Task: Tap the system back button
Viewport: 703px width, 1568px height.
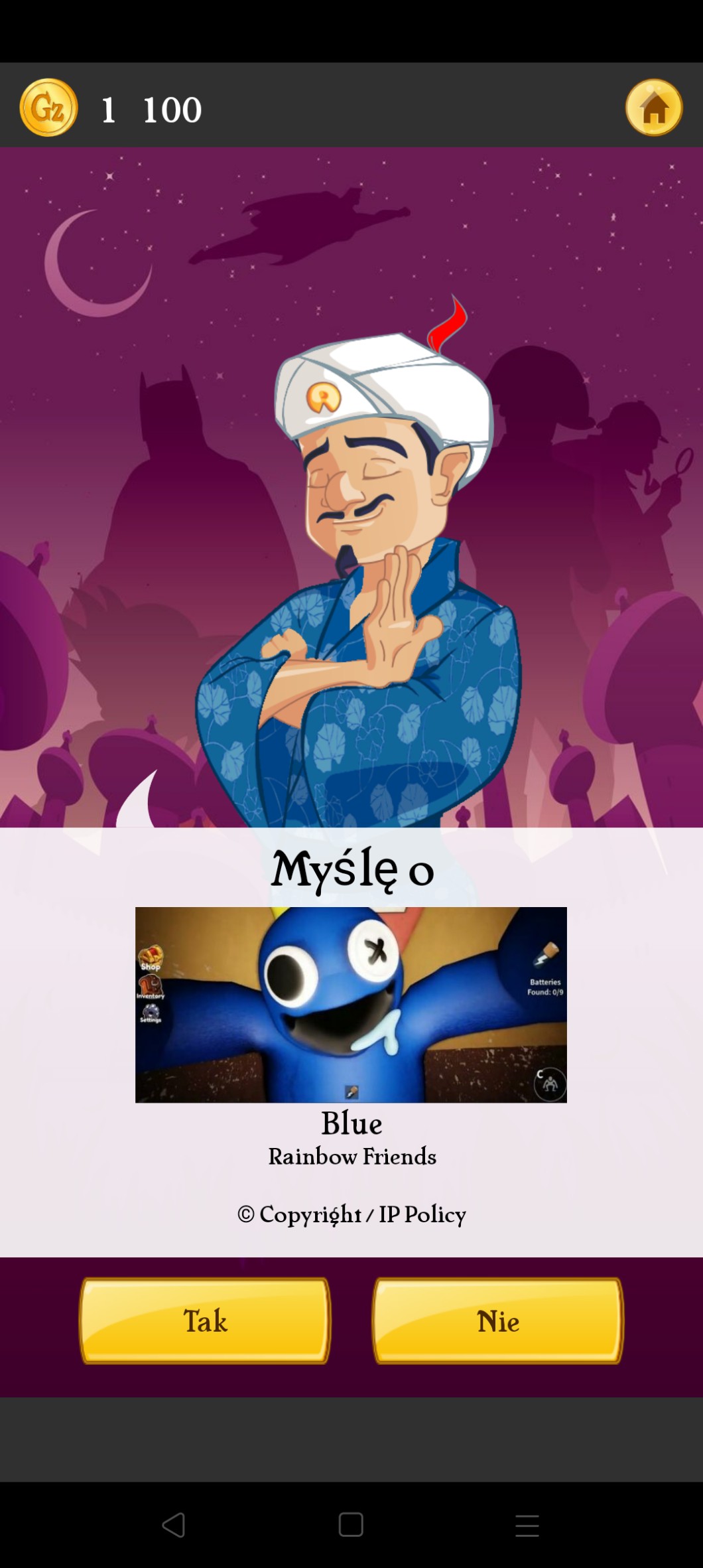Action: 174,1524
